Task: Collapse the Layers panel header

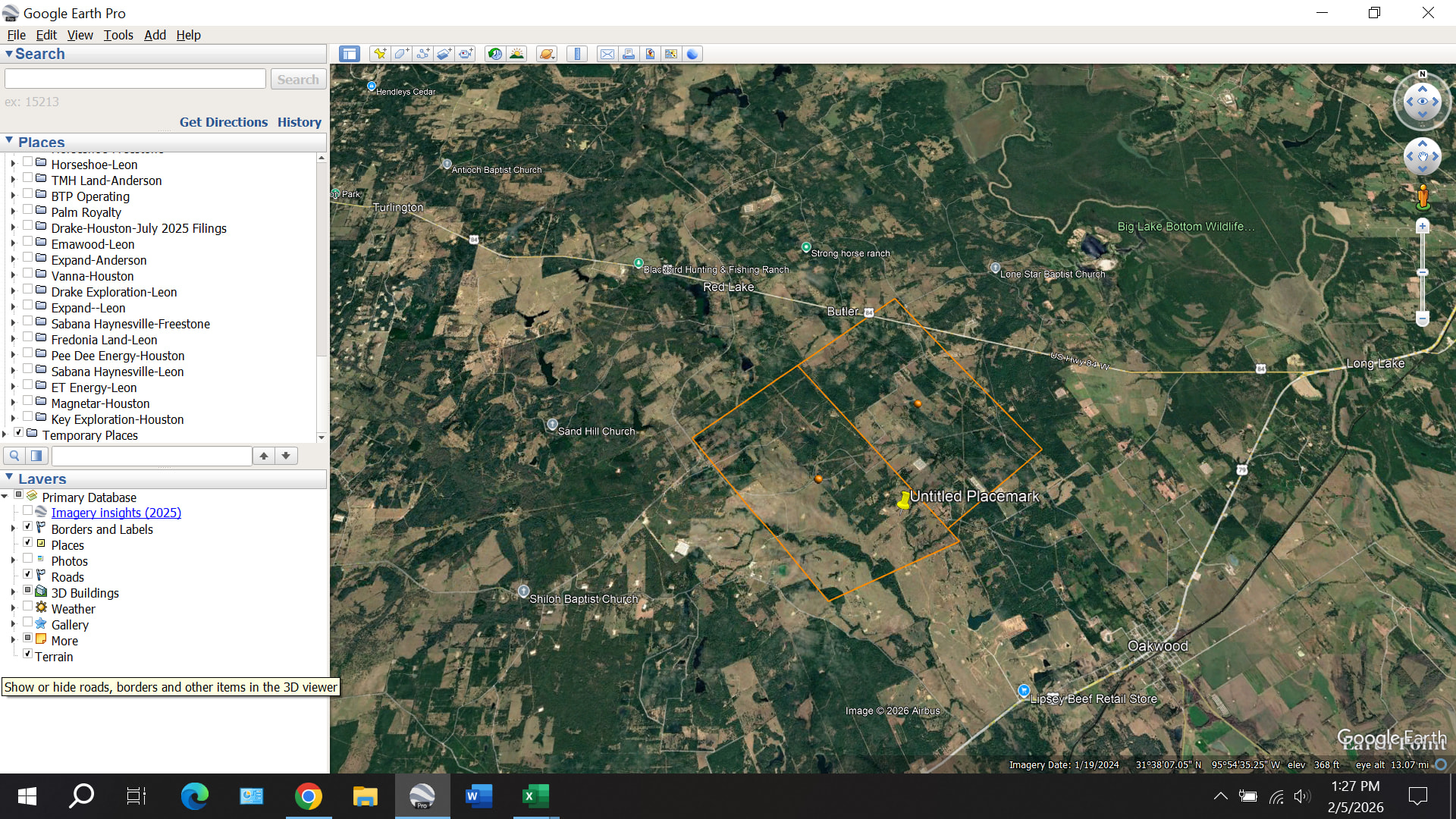Action: 9,478
